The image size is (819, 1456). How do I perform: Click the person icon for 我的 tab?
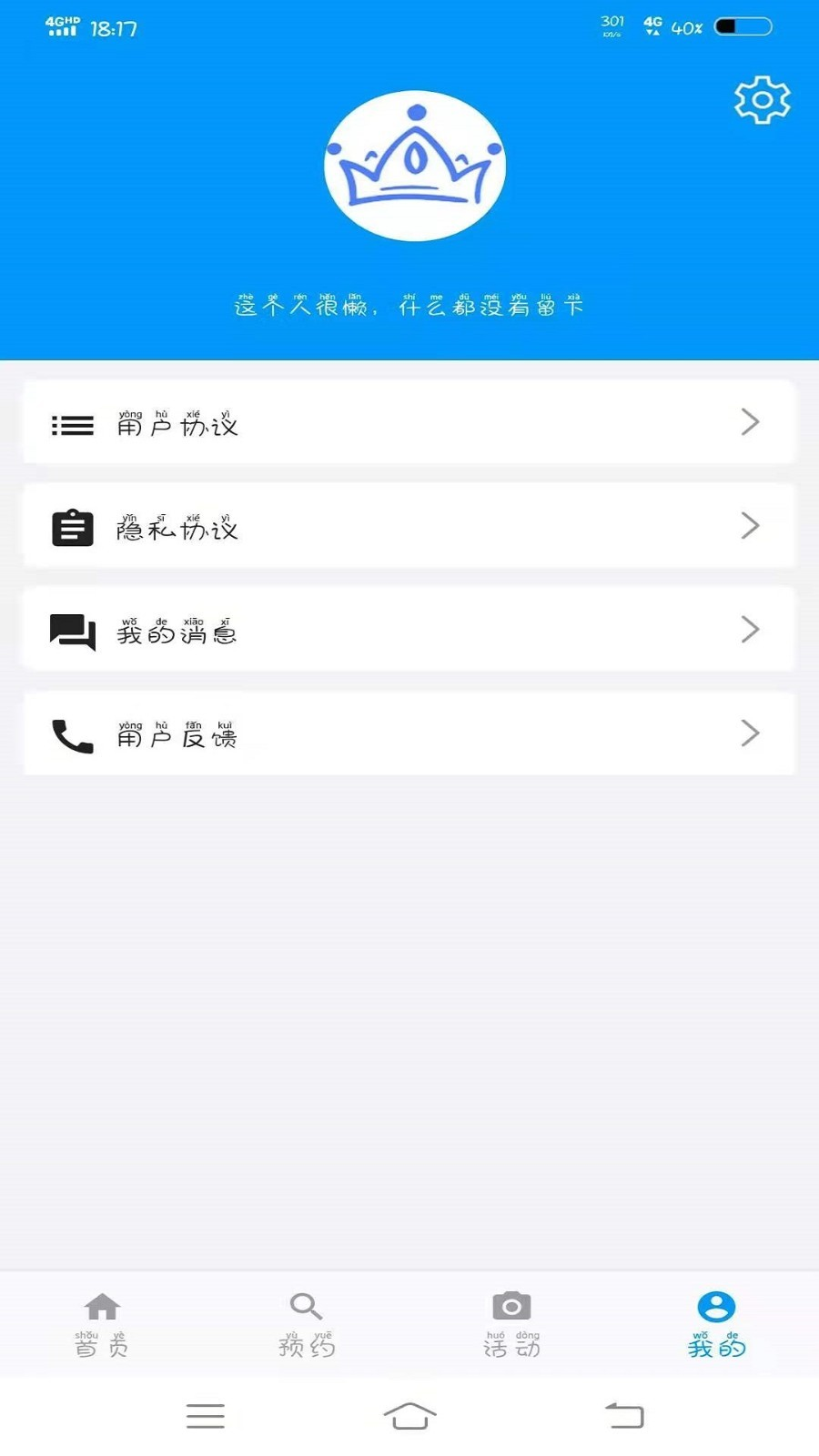tap(715, 1306)
